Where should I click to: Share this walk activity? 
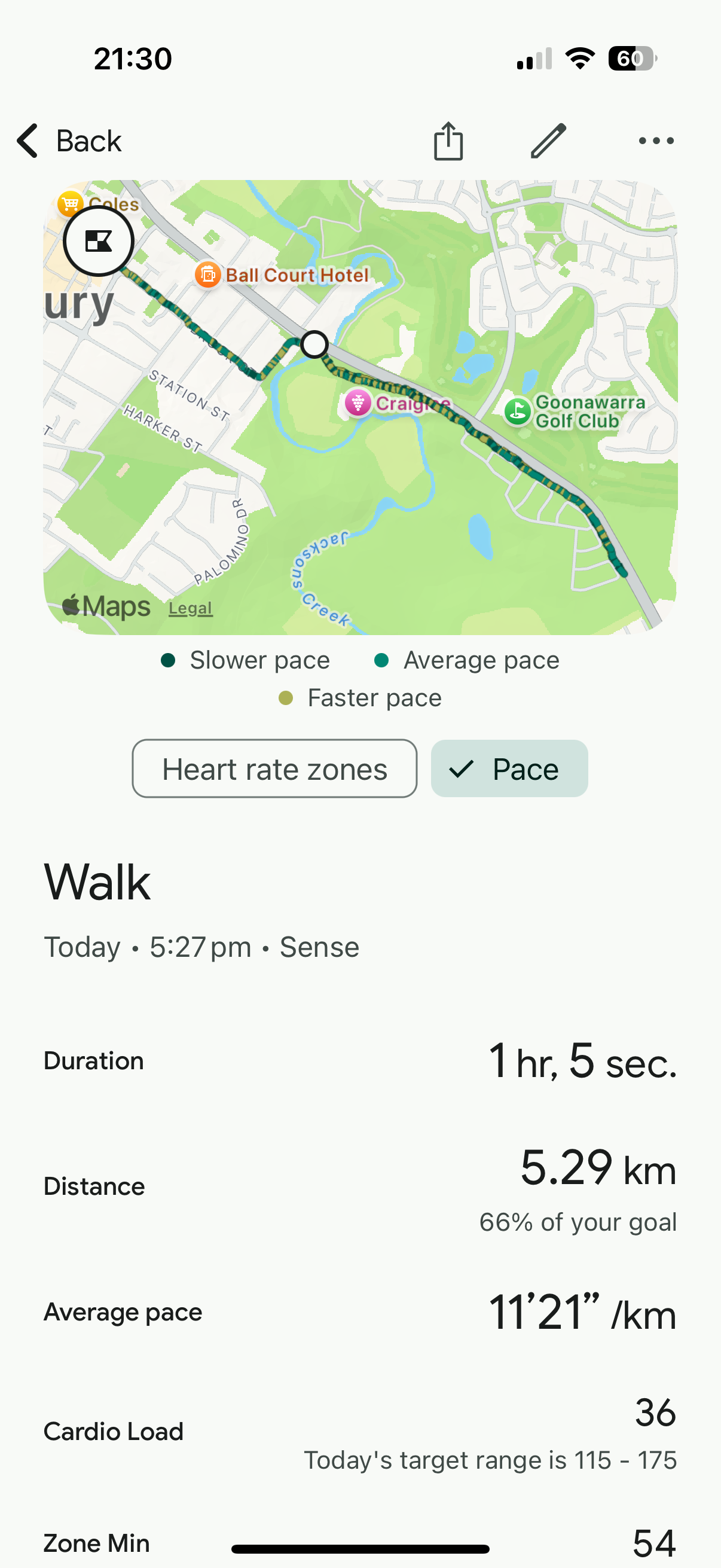tap(448, 141)
